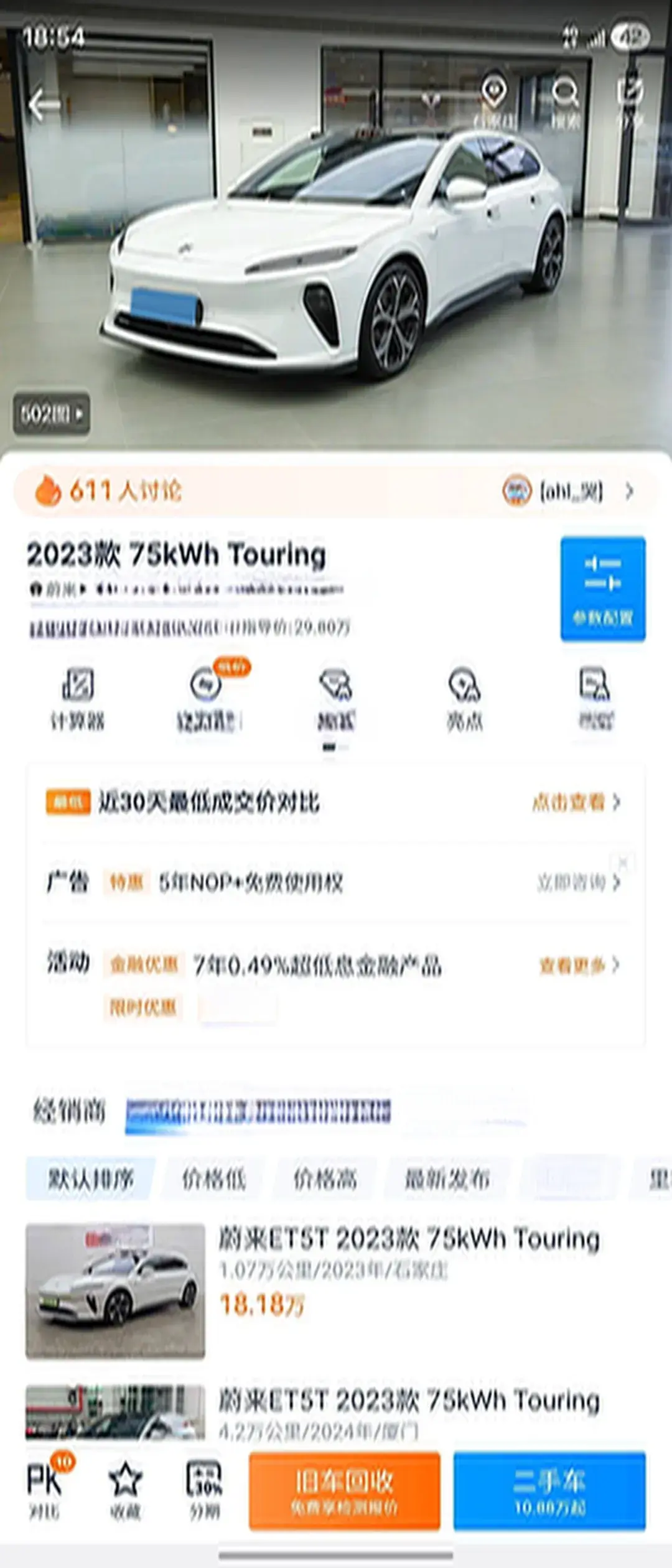
Task: Open the 502-image photo gallery
Action: coord(52,414)
